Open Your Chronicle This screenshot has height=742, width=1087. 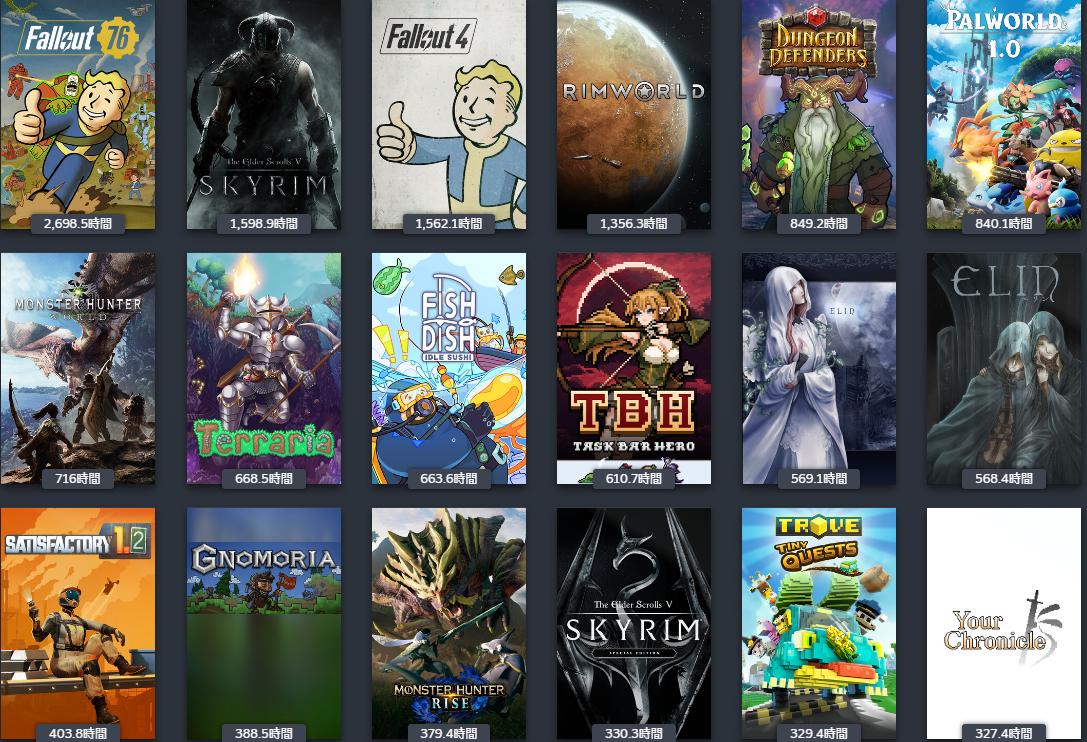tap(1004, 623)
